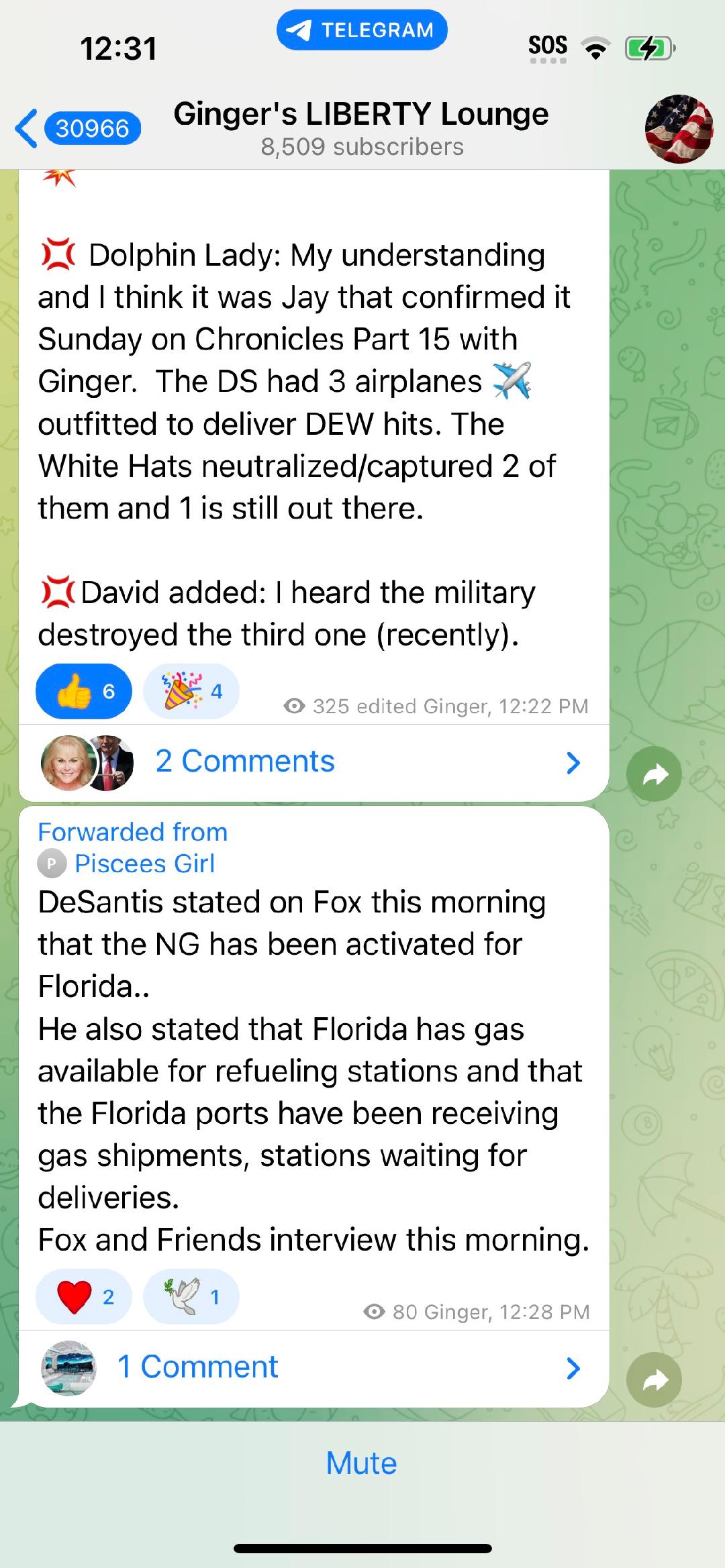725x1568 pixels.
Task: Open Ginger's LIBERTY Lounge channel info
Action: (361, 127)
